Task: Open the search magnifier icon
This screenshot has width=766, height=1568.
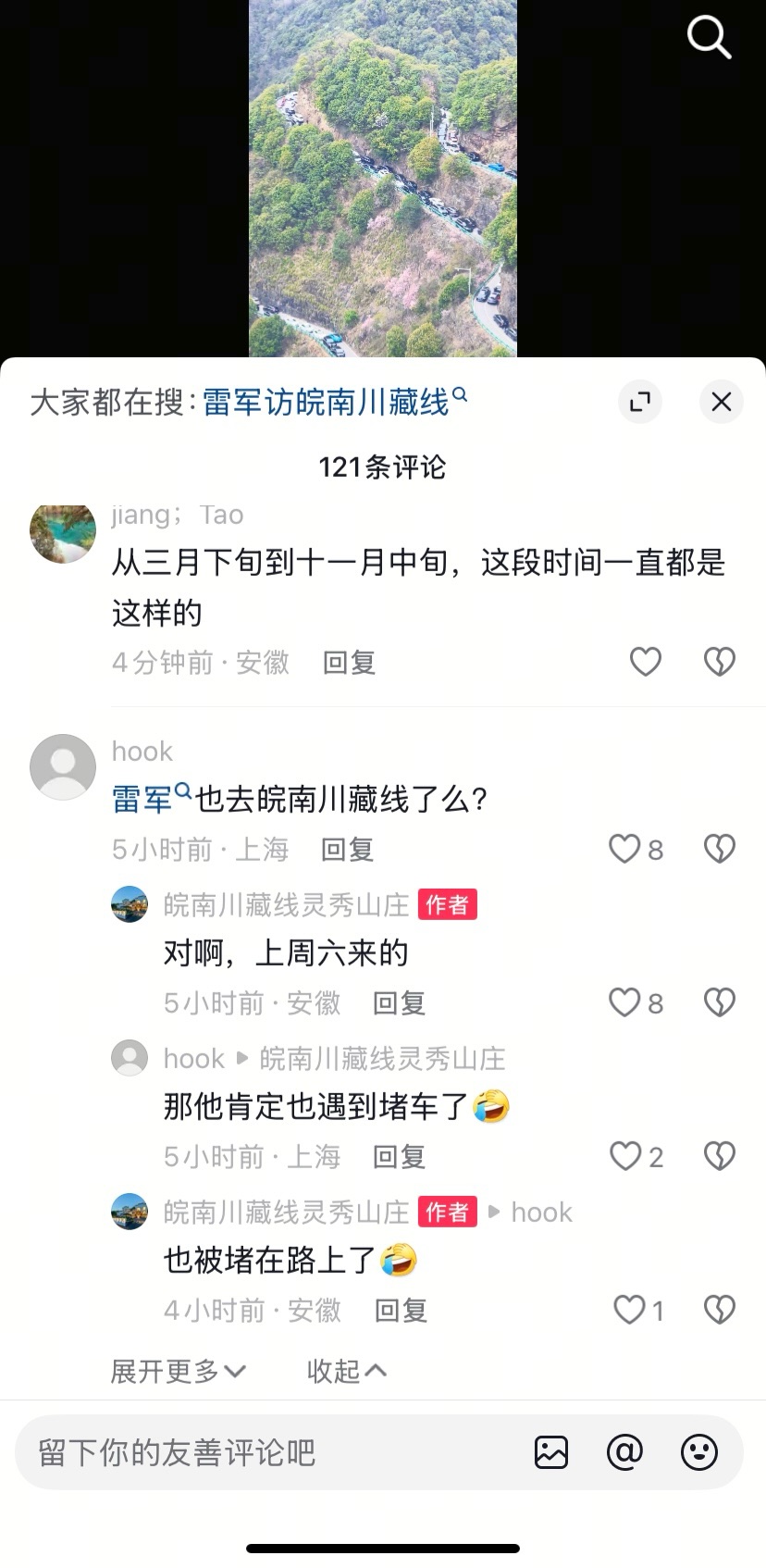Action: [709, 38]
